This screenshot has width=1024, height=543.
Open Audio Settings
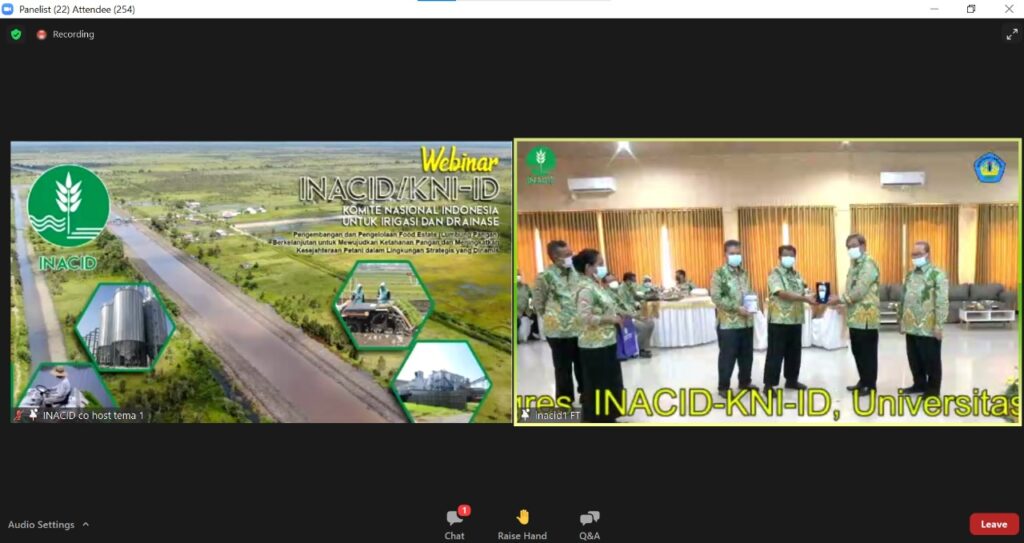click(x=42, y=524)
